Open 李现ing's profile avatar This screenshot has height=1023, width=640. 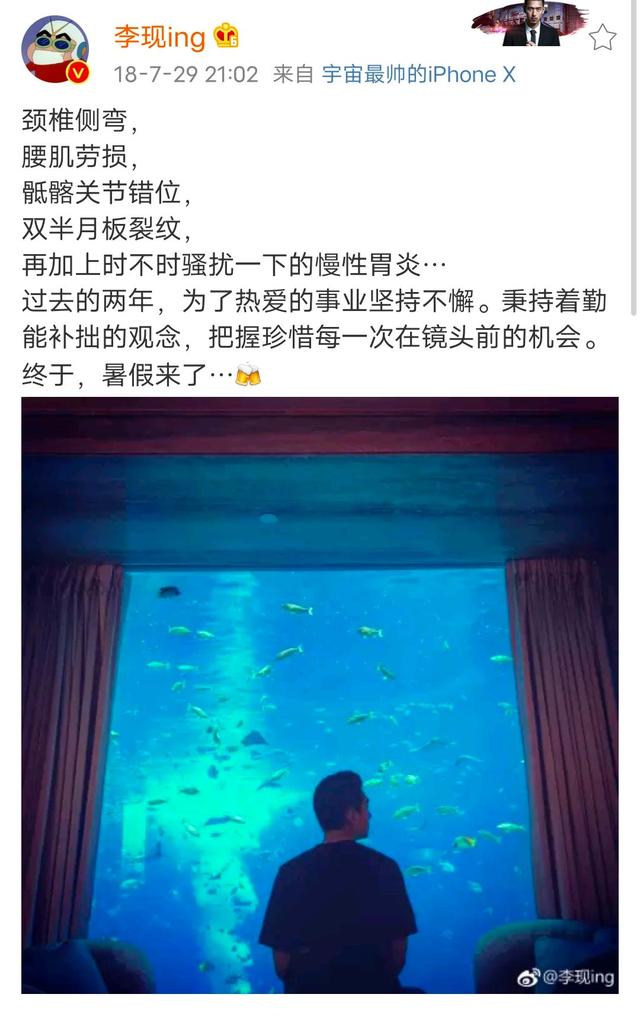pos(55,50)
